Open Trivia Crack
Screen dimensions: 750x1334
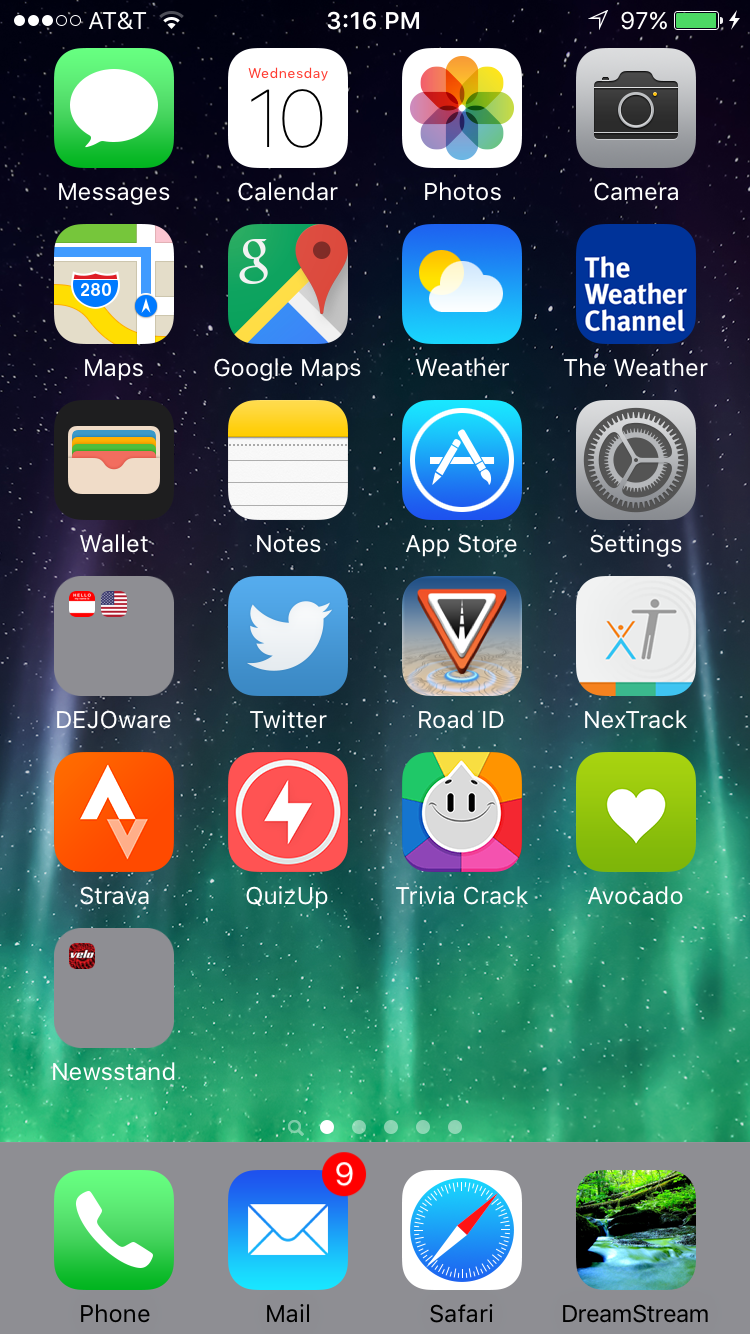click(x=462, y=812)
